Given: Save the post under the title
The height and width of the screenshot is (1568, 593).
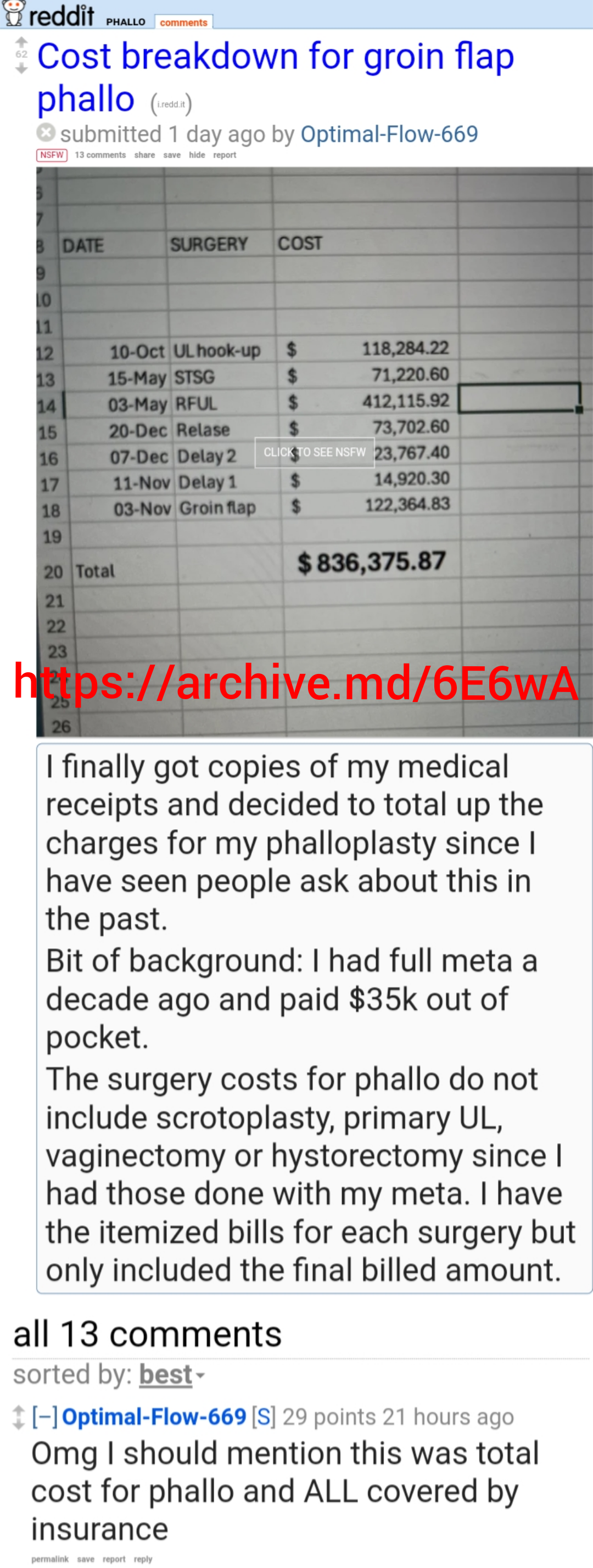Looking at the screenshot, I should [172, 155].
